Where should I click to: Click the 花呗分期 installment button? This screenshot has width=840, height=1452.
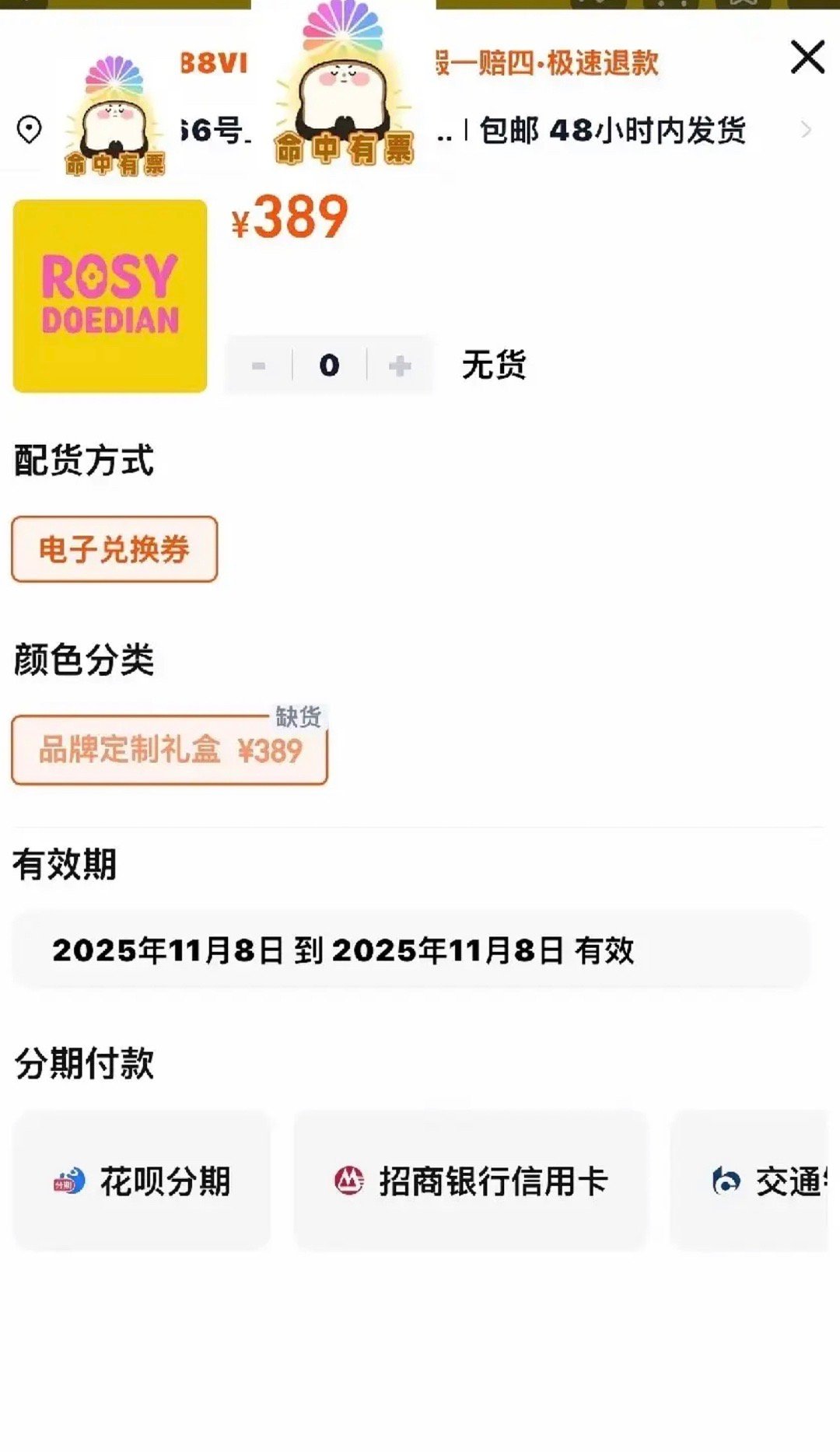click(x=144, y=1182)
